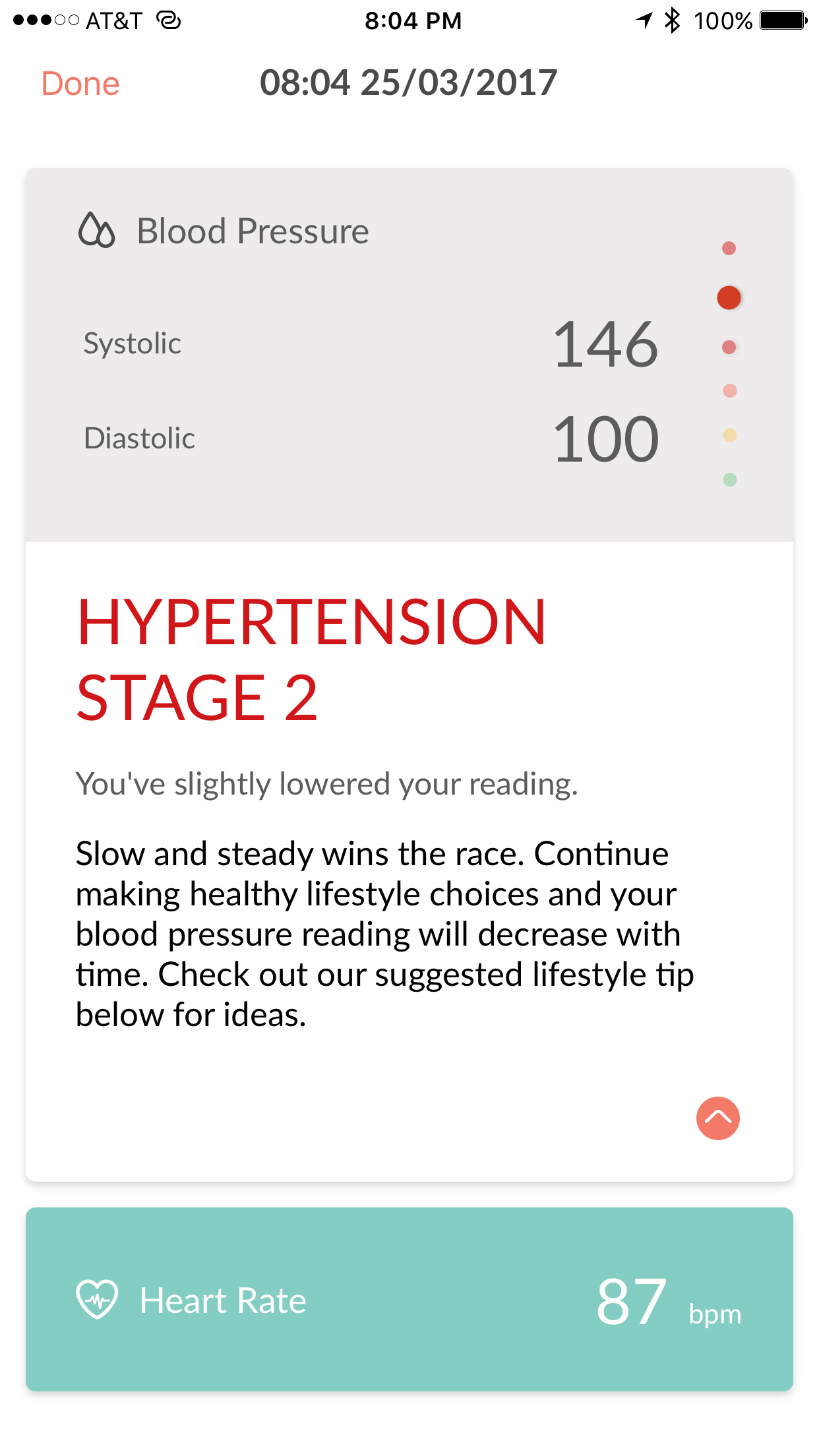This screenshot has height=1456, width=819.
Task: Tap Done to close the reading
Action: coord(80,84)
